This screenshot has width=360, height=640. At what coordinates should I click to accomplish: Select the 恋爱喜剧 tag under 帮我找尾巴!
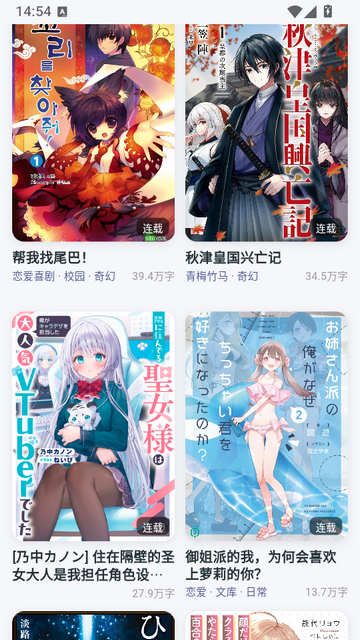tap(33, 276)
